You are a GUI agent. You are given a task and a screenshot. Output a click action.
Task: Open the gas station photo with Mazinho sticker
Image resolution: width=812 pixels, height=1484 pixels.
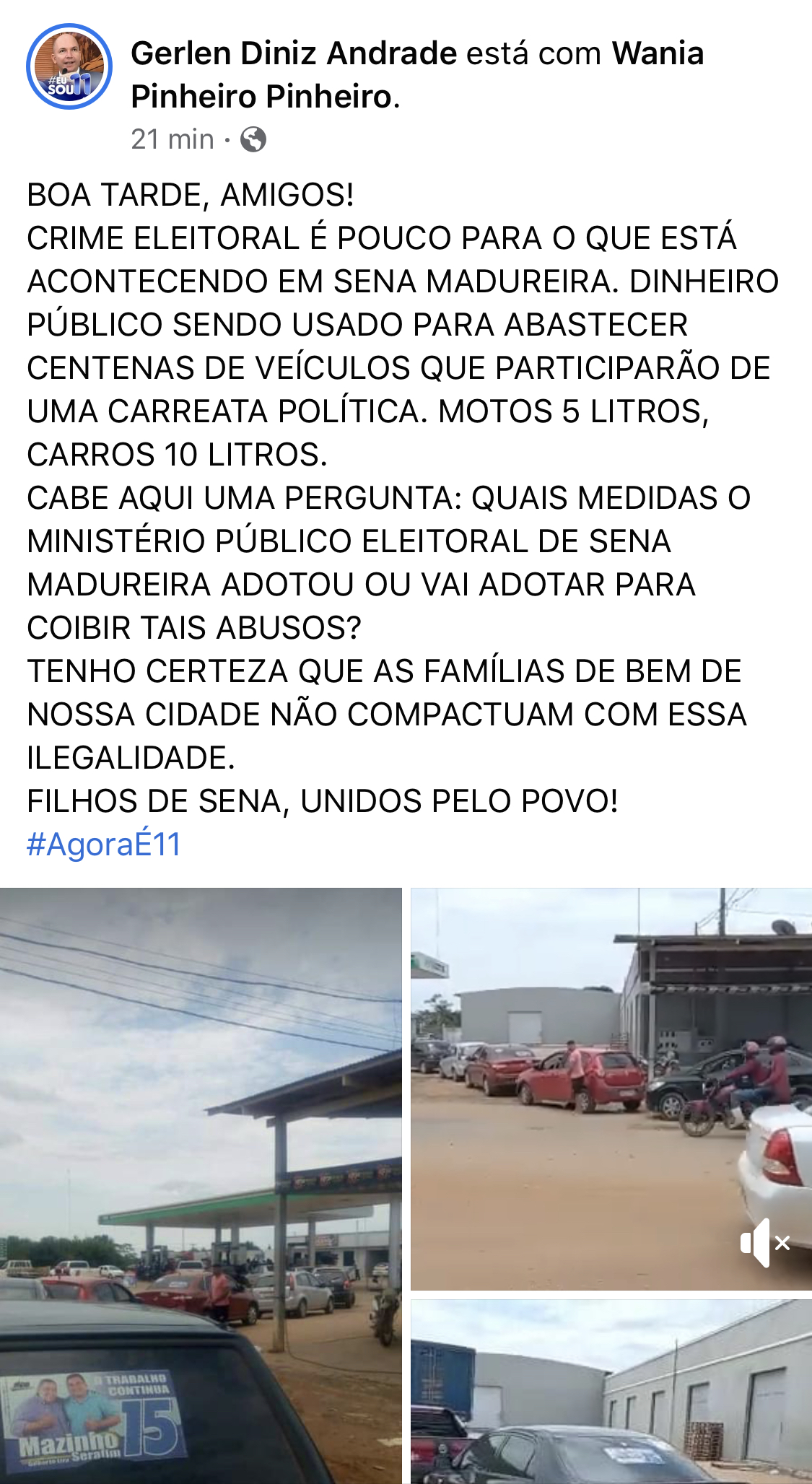201,1184
